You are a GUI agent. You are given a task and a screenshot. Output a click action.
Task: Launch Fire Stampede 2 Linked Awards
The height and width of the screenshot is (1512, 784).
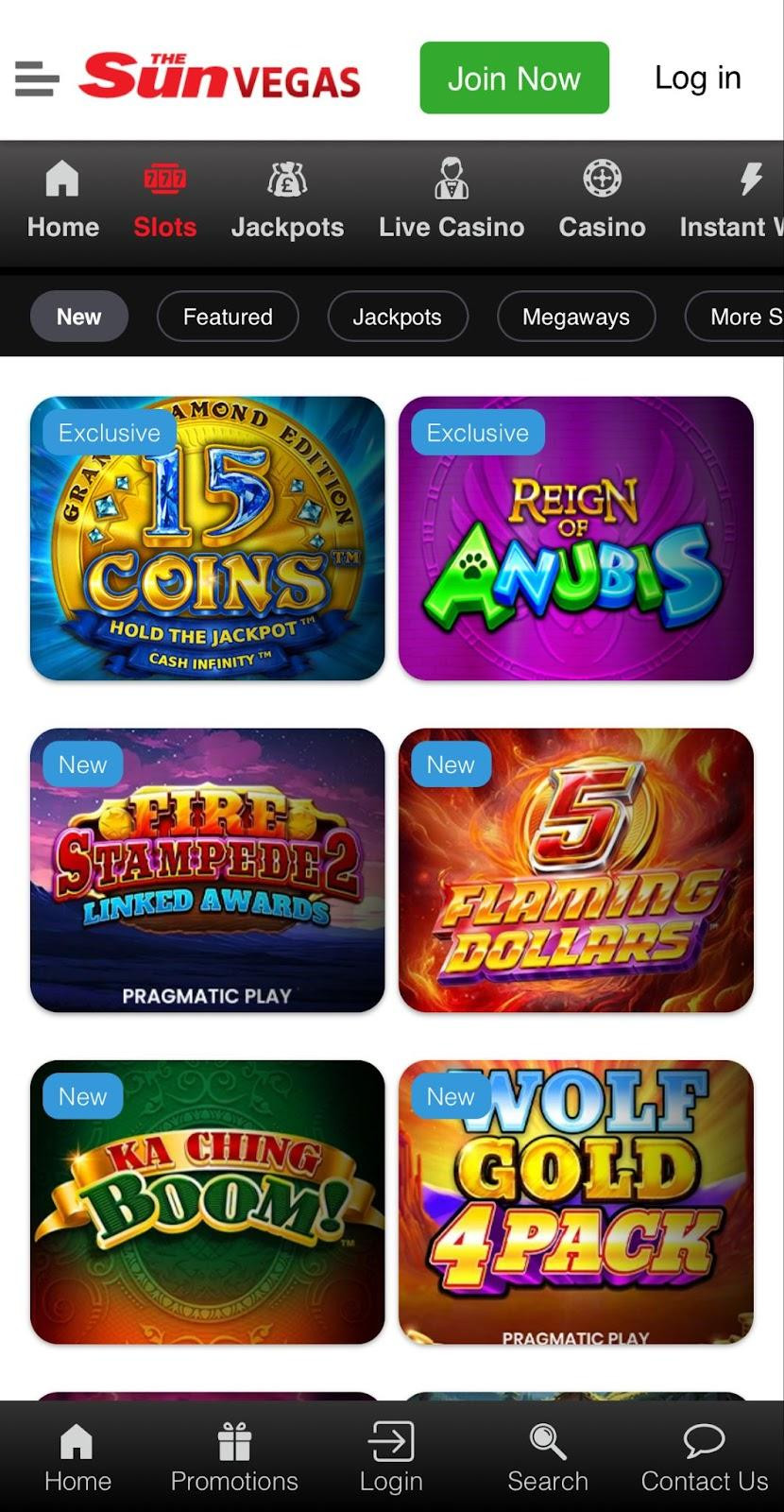(x=208, y=870)
